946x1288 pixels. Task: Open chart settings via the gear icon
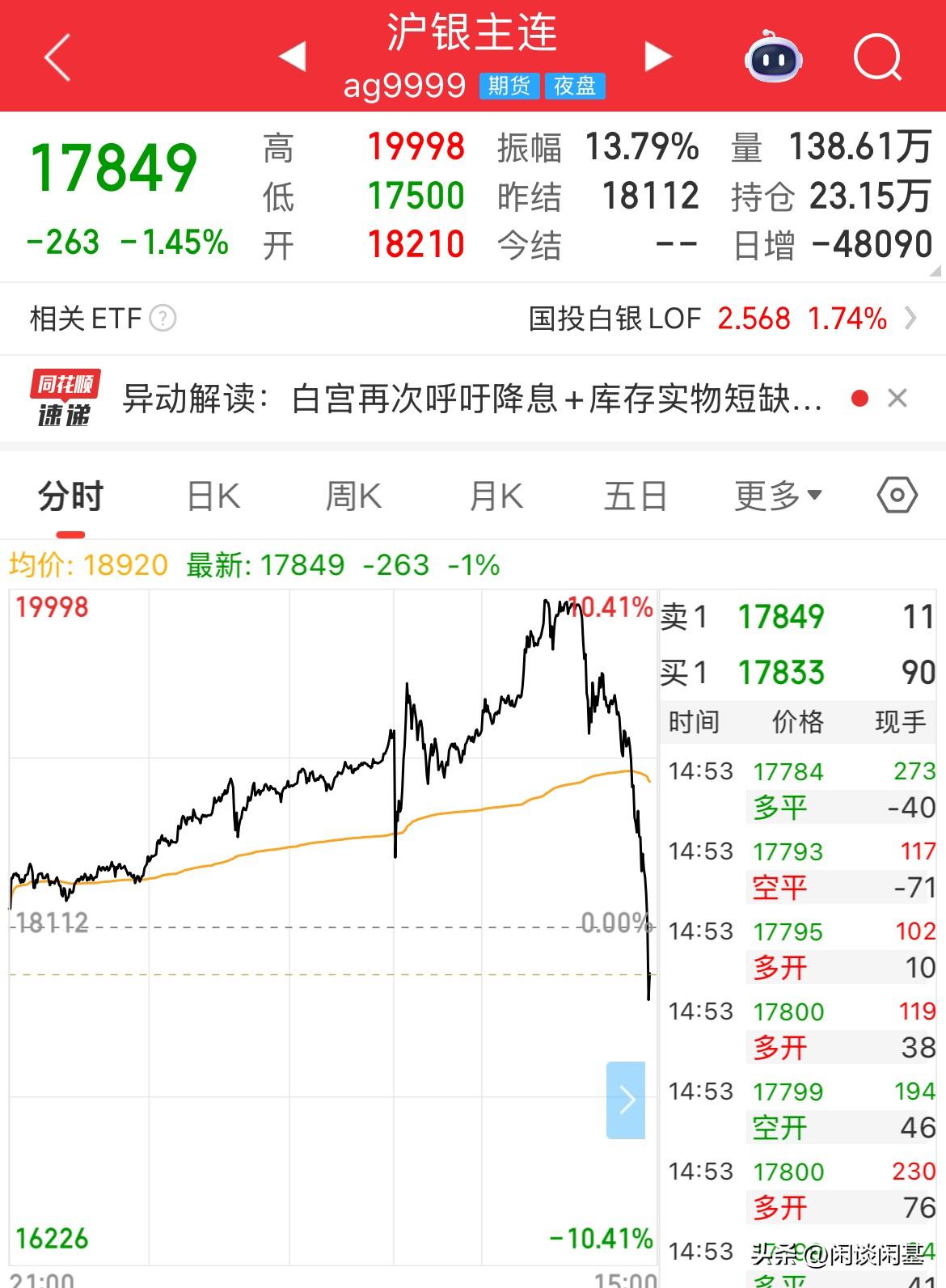pos(896,495)
